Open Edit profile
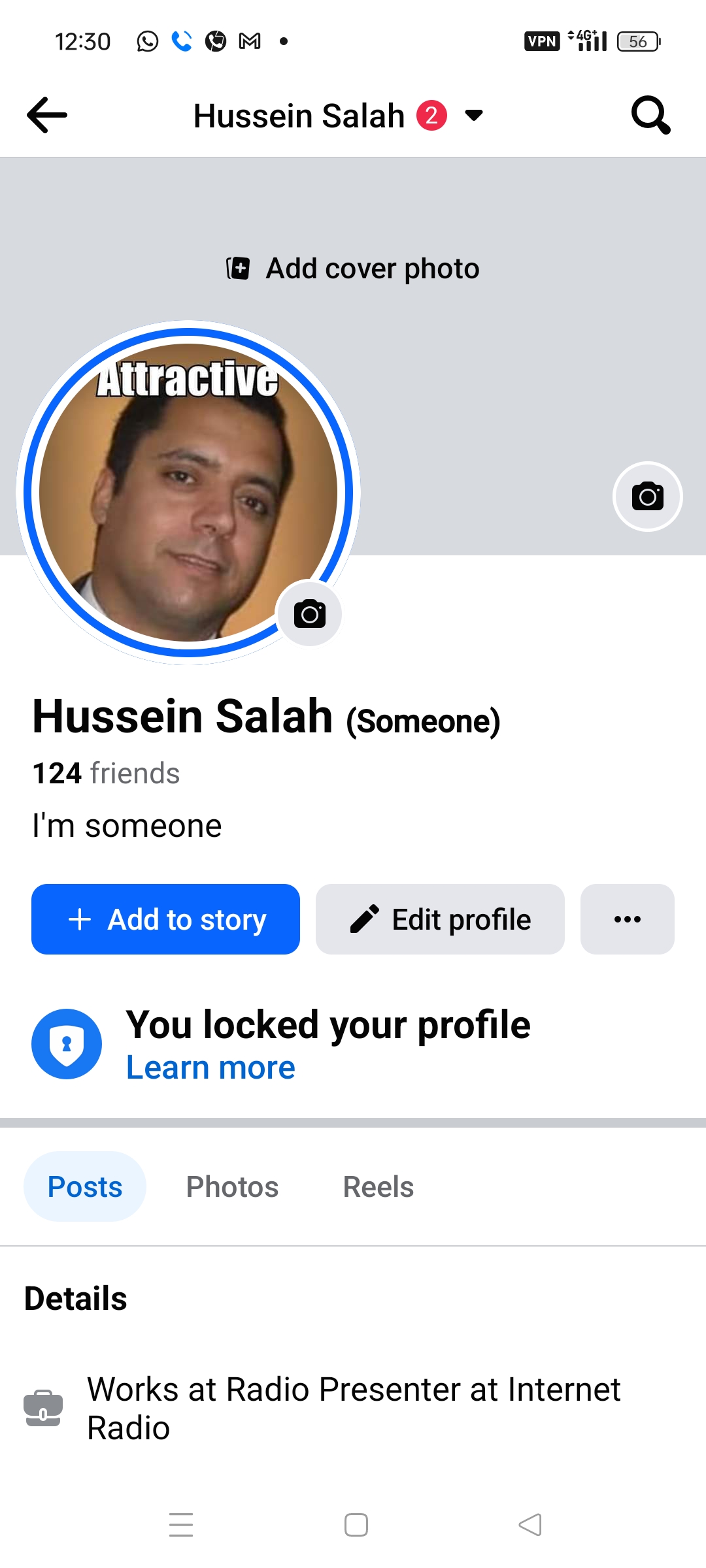706x1568 pixels. point(440,919)
